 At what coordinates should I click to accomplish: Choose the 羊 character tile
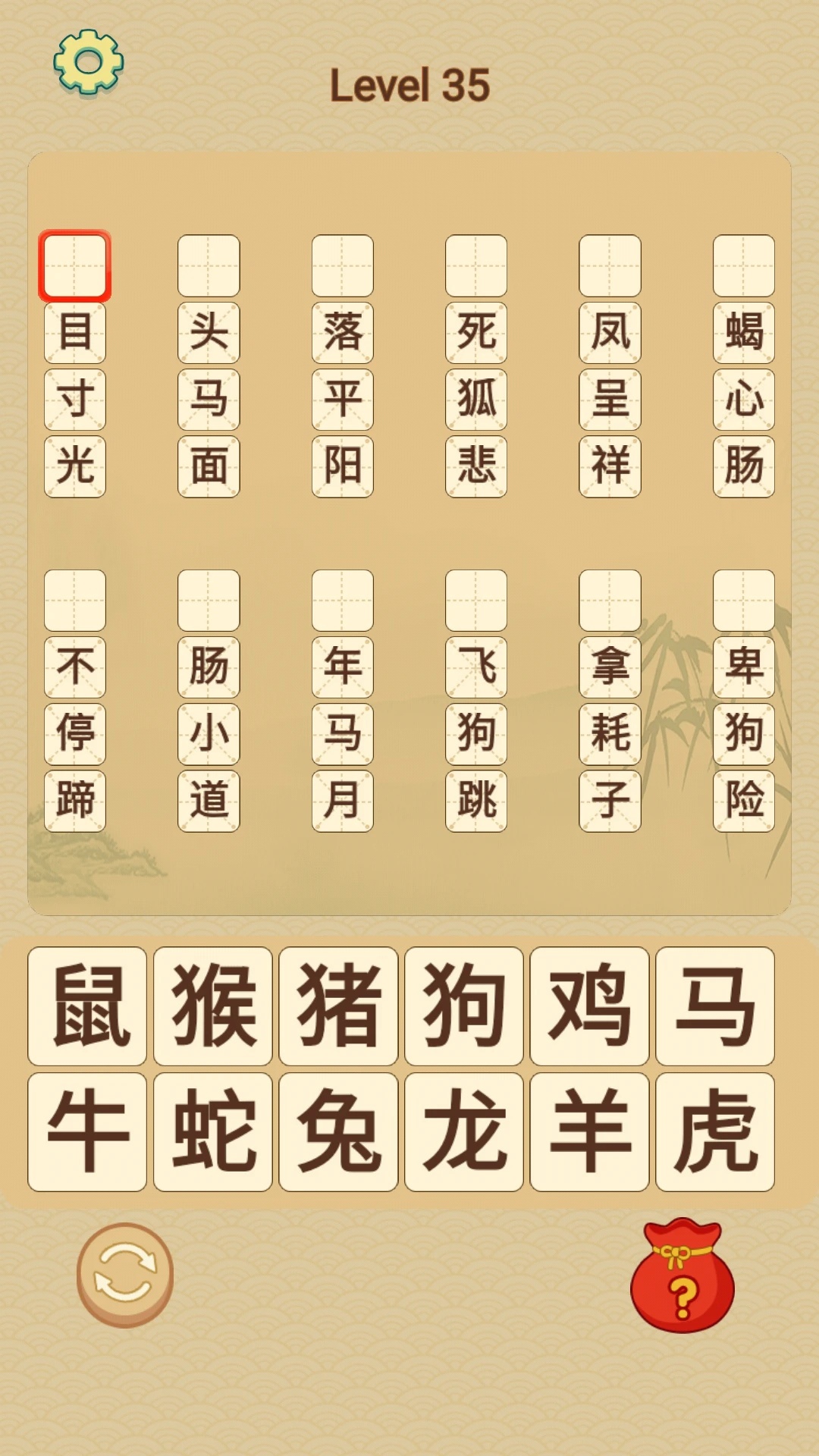589,1131
